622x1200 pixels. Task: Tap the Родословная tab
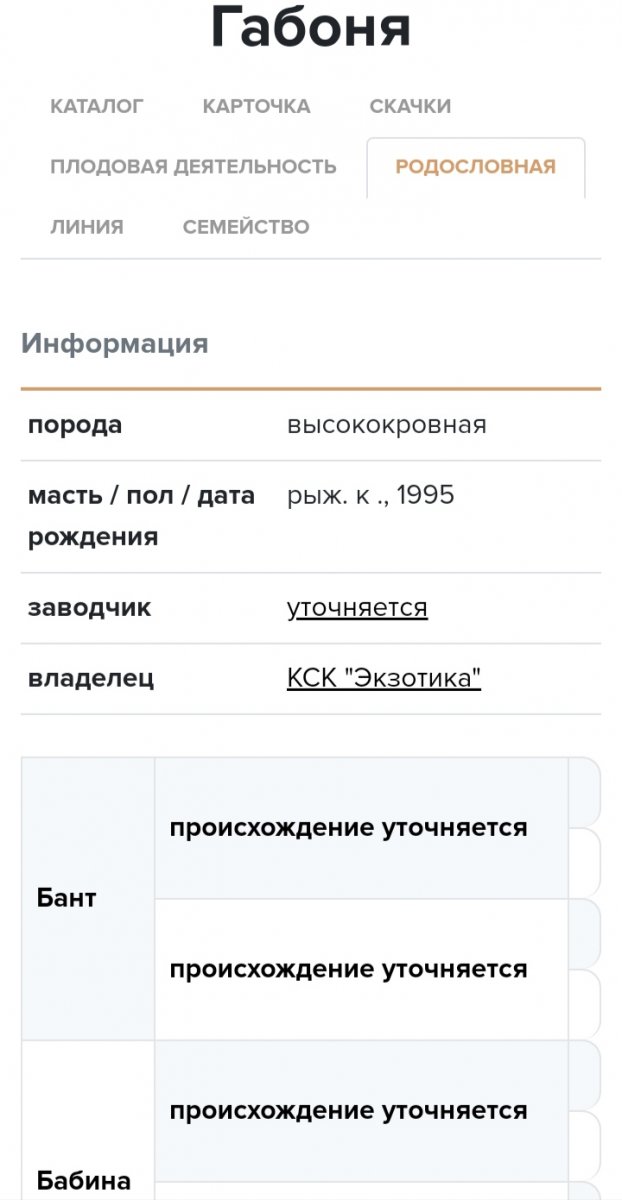click(475, 167)
